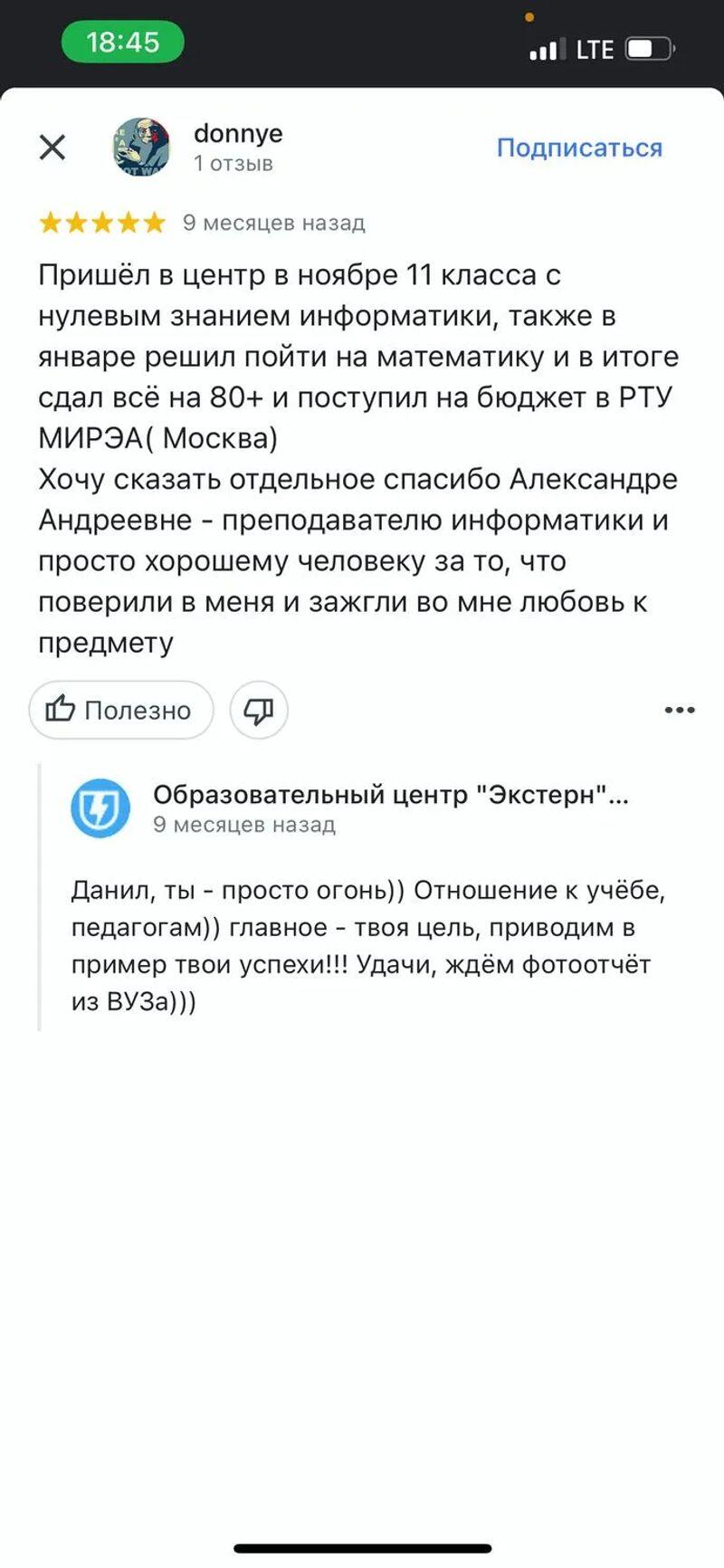The height and width of the screenshot is (1568, 724).
Task: Open Образовательный центр "Экстерн" profile
Action: (x=390, y=795)
